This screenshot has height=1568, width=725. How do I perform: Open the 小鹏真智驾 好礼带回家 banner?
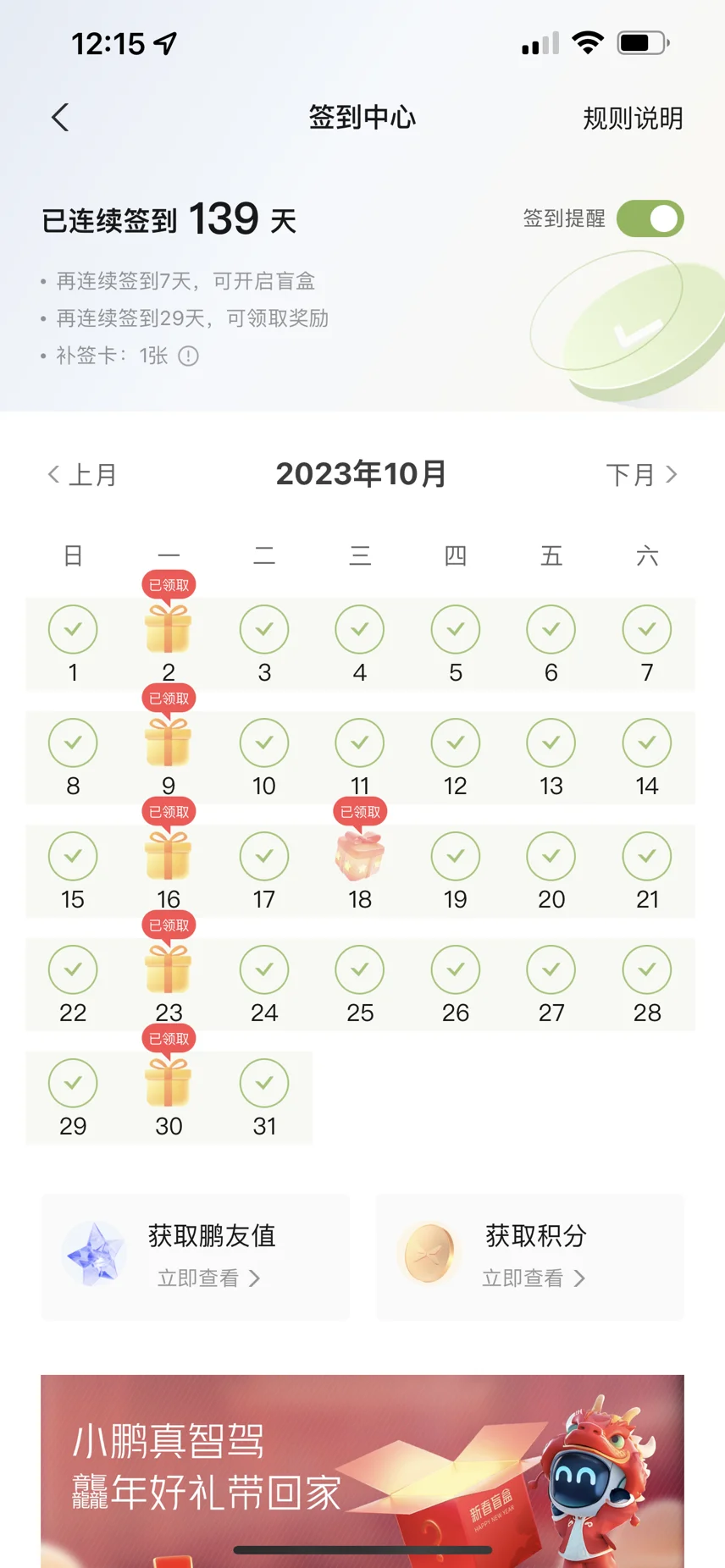[362, 1471]
